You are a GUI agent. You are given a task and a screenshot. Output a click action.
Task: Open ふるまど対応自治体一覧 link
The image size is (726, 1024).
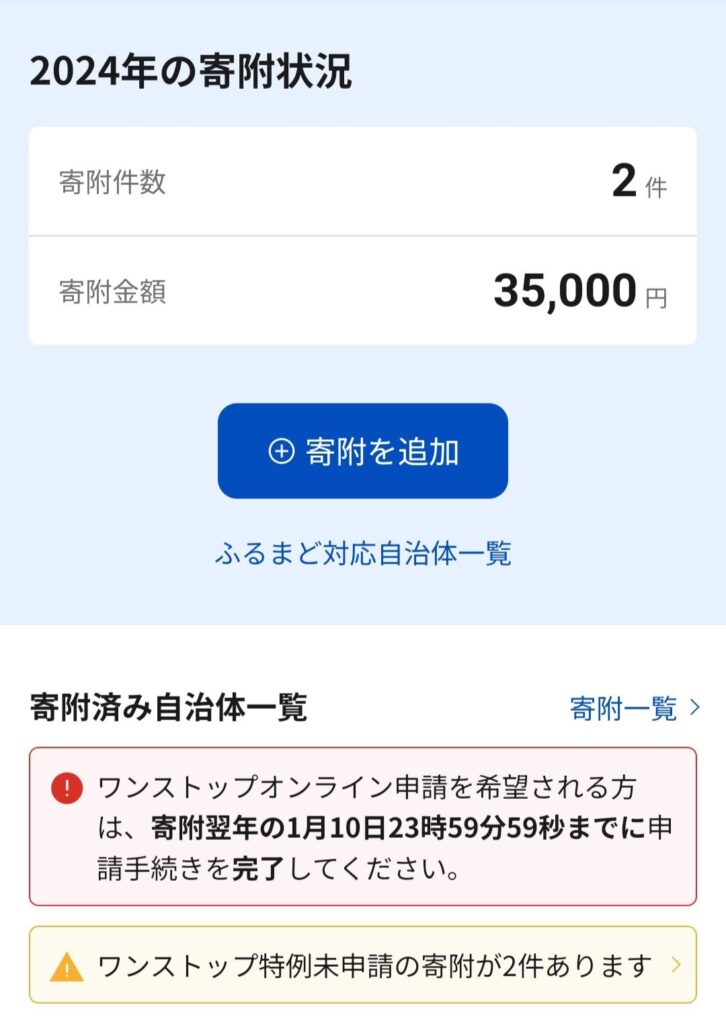coord(363,553)
